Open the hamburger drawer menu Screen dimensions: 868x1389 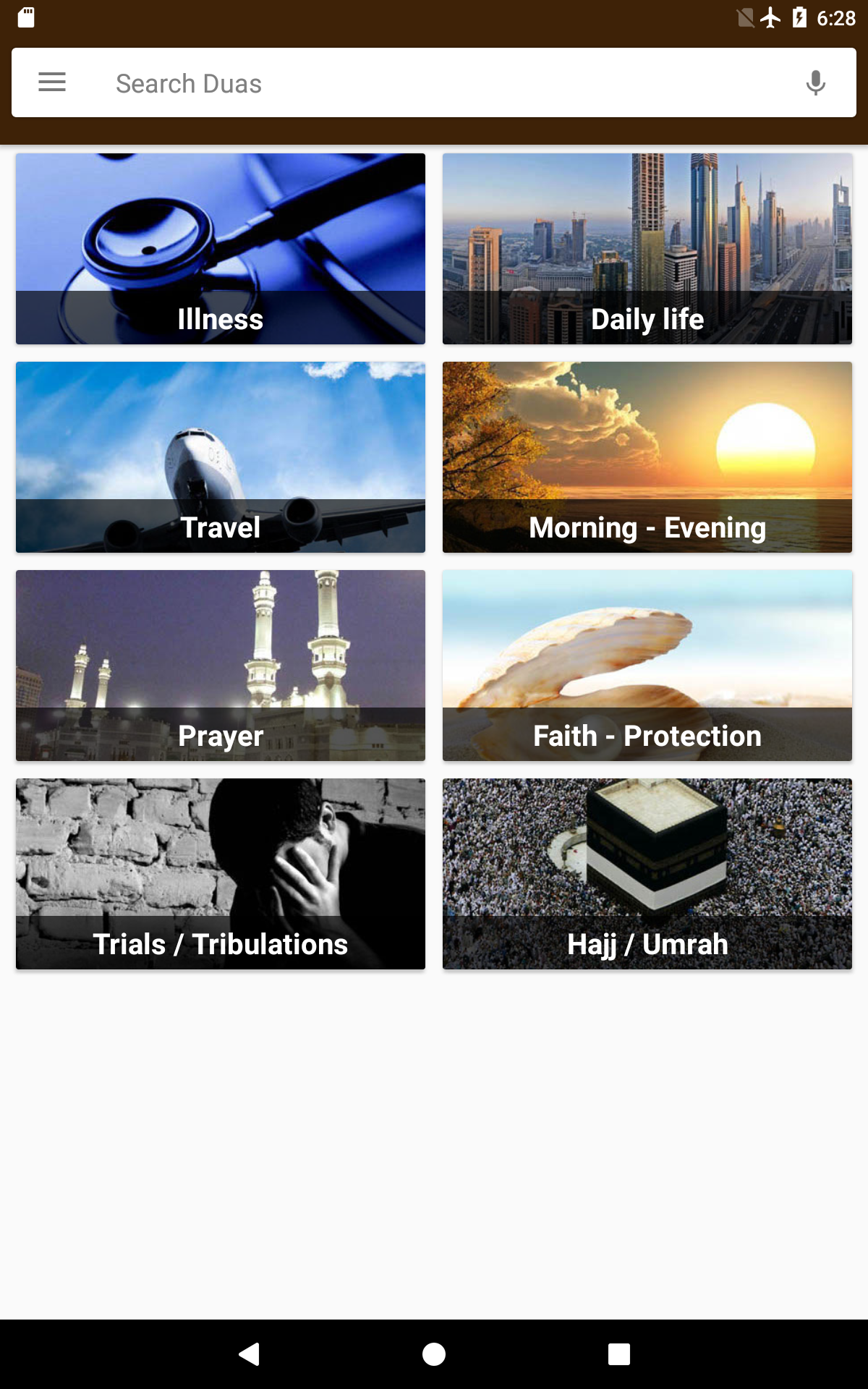coord(52,82)
